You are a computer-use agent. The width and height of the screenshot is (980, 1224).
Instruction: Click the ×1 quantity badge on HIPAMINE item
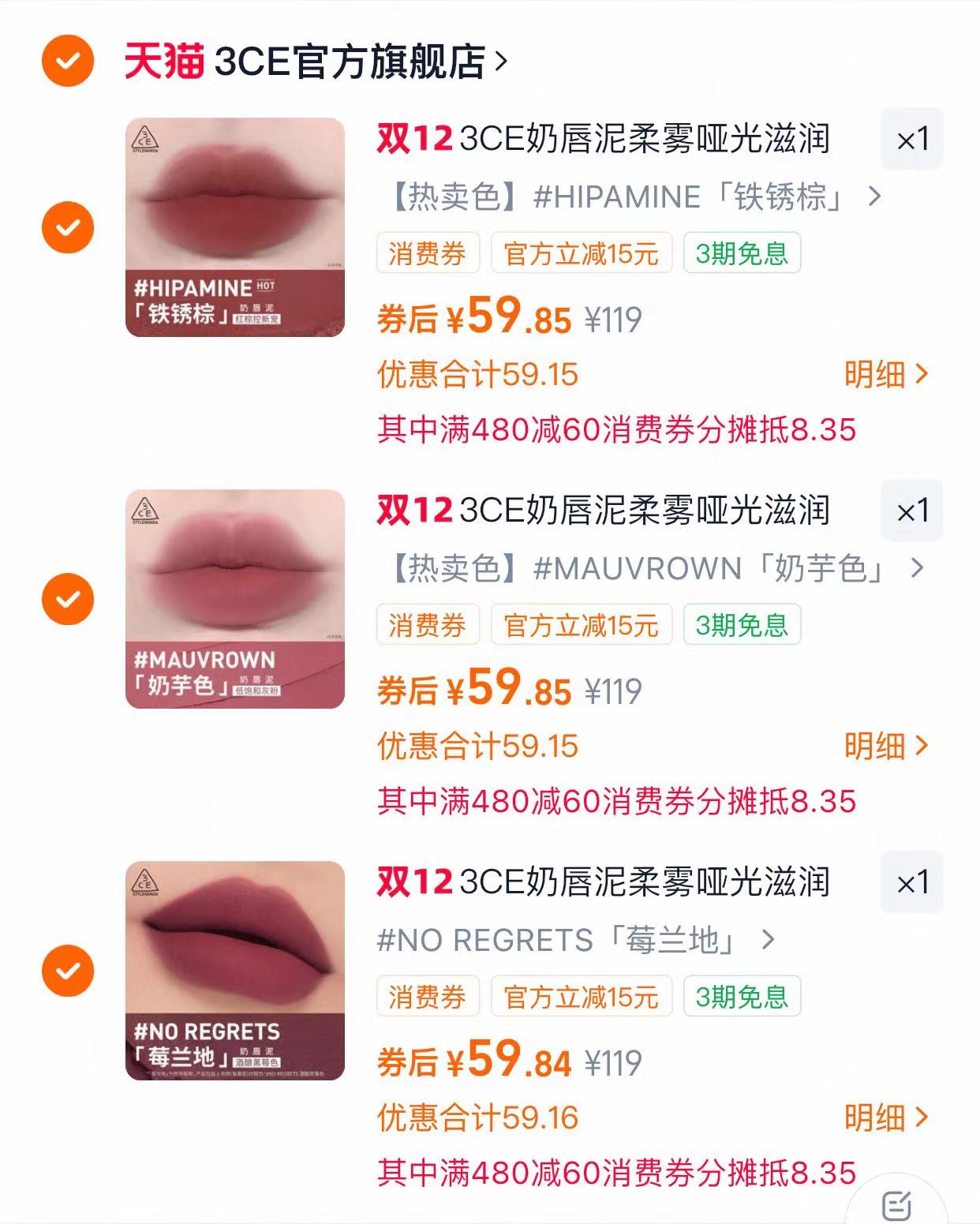tap(912, 139)
